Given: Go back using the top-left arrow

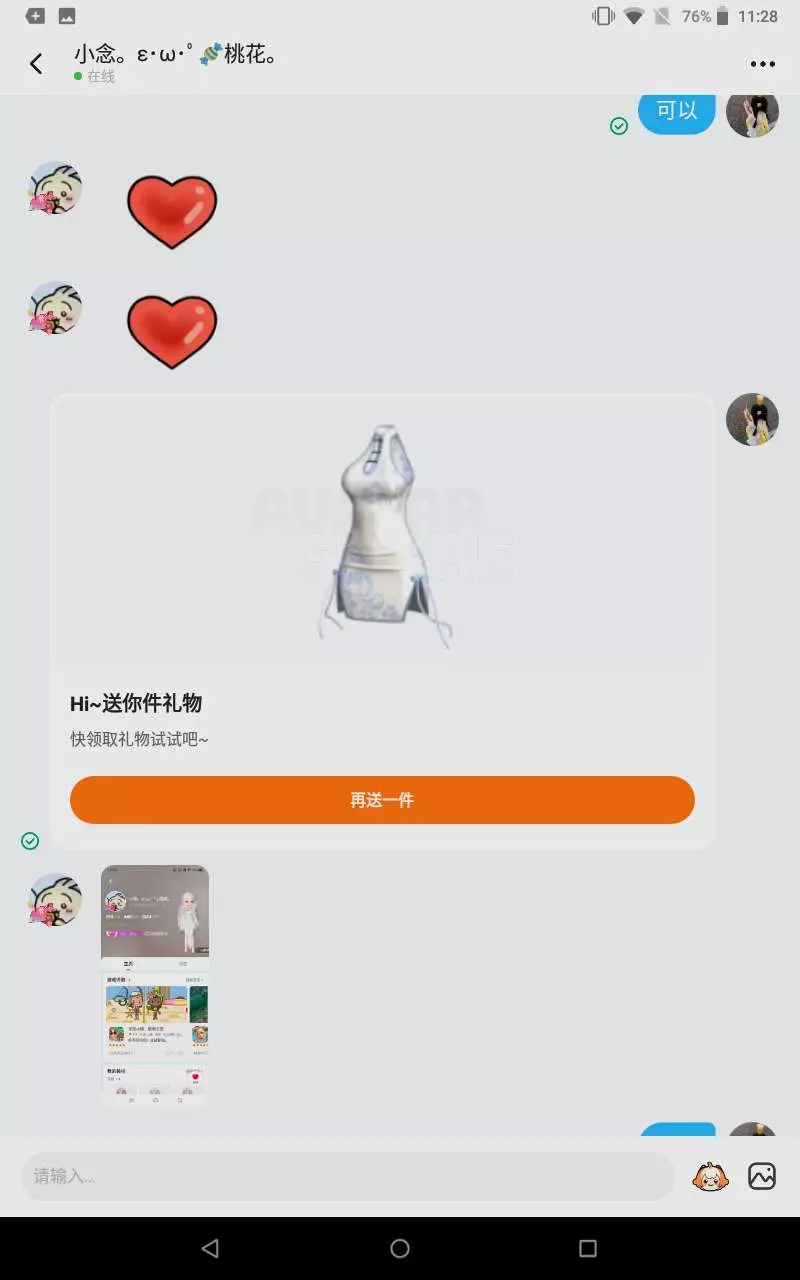Looking at the screenshot, I should (x=36, y=64).
